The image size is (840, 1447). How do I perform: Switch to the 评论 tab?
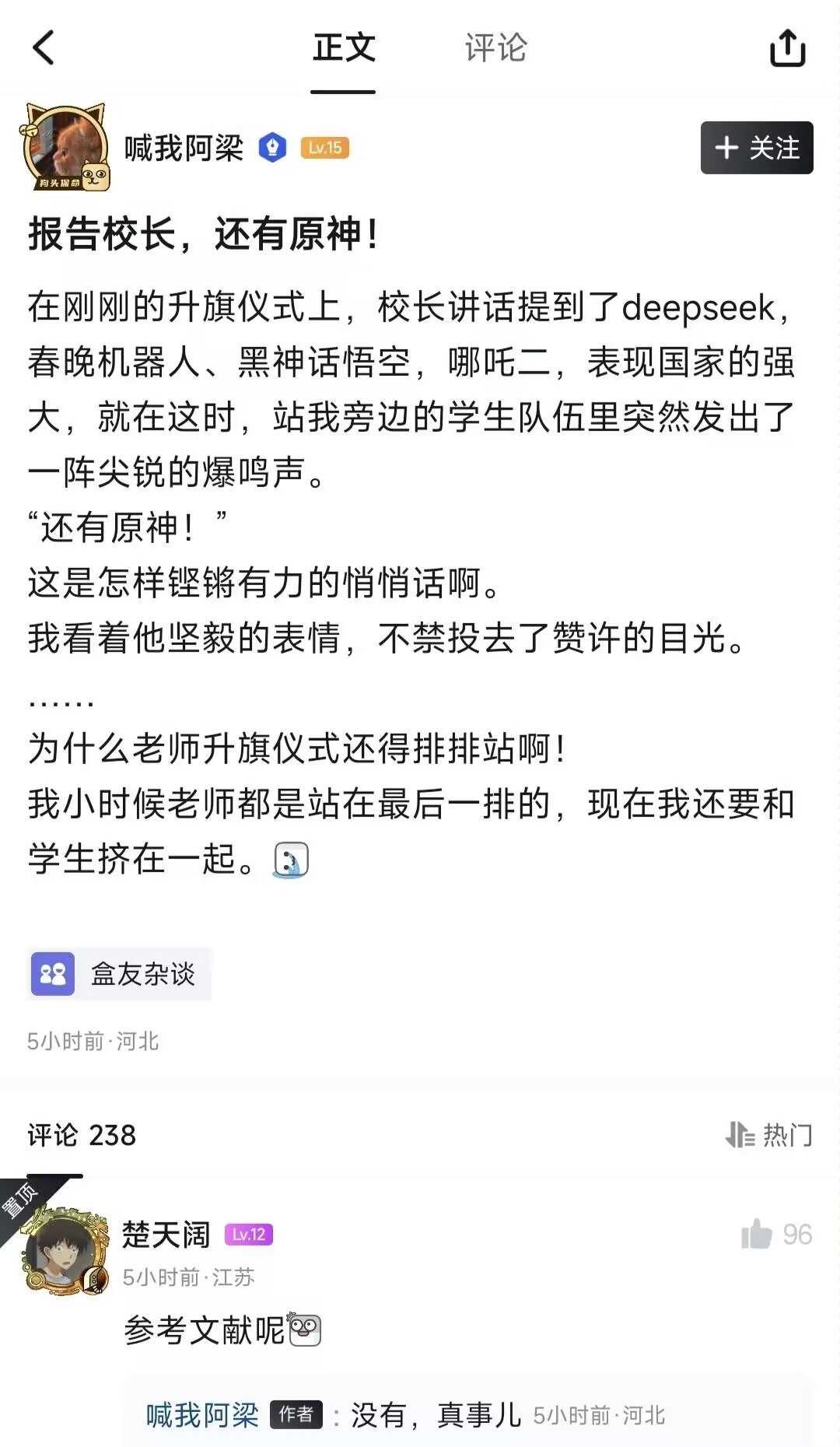[x=495, y=48]
